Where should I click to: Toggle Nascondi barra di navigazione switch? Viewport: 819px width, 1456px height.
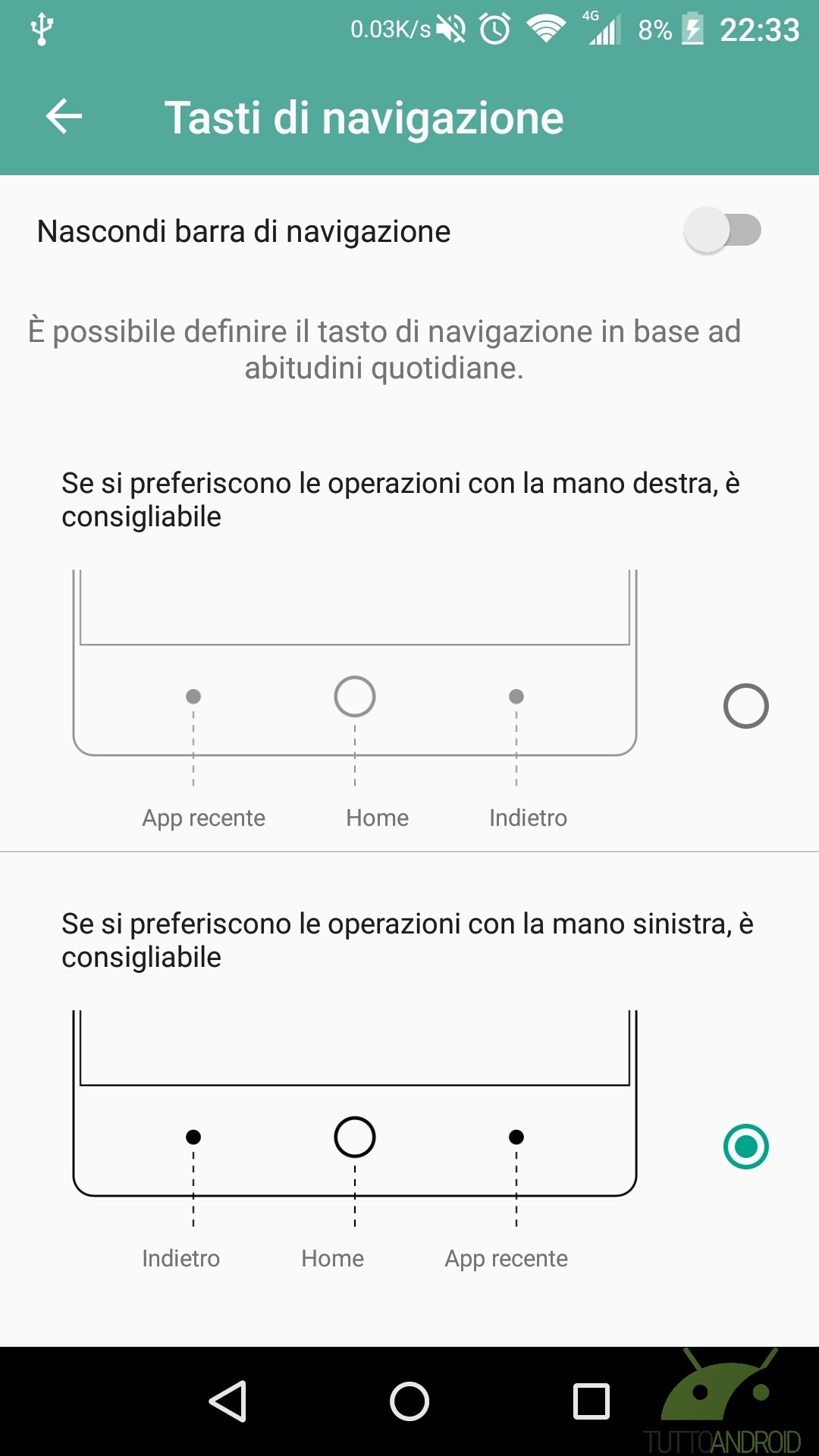tap(722, 231)
